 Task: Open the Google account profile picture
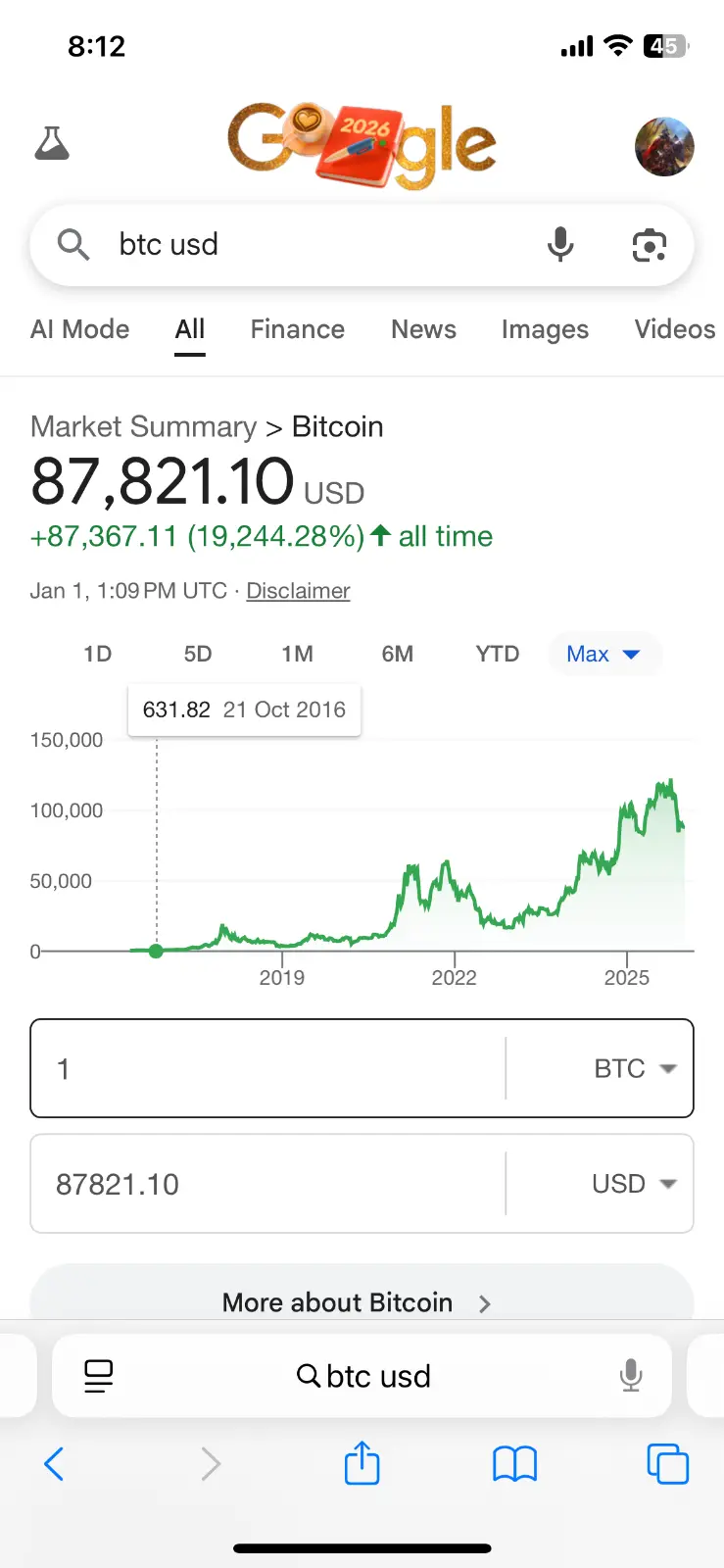point(664,146)
